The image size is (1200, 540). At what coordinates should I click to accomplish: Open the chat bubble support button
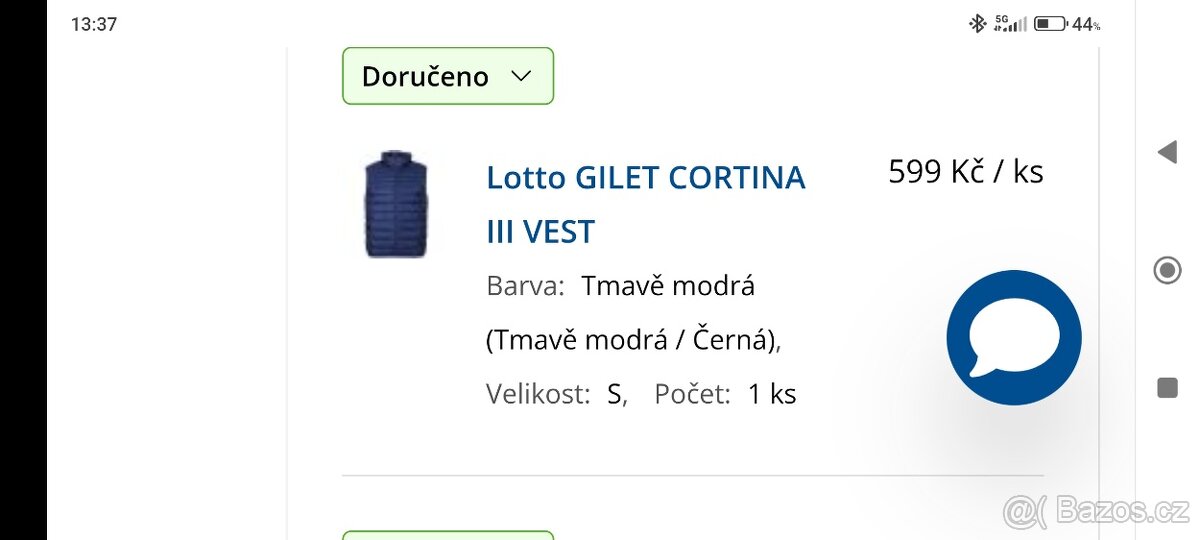[1013, 338]
